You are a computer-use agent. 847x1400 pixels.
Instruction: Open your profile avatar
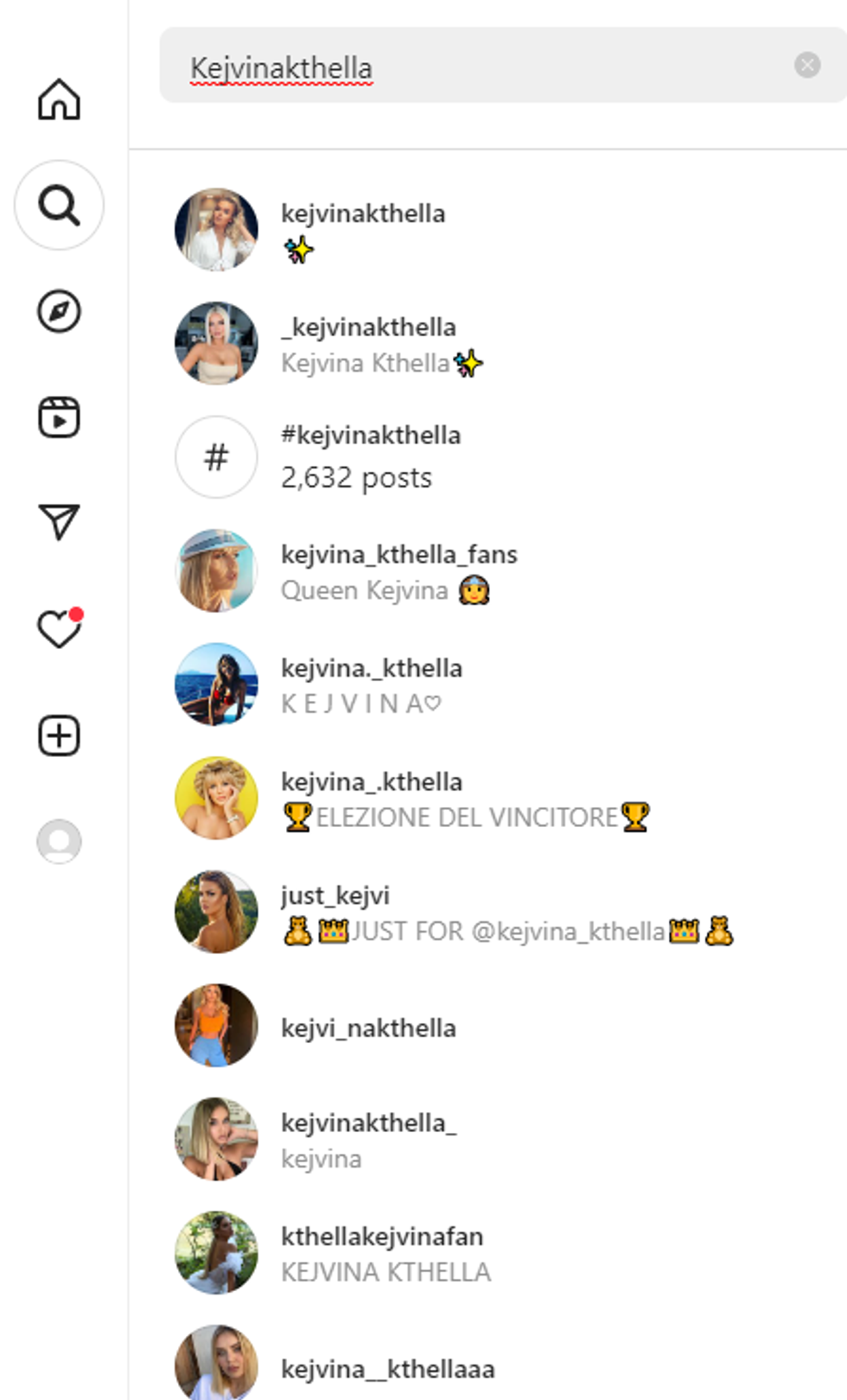coord(59,841)
